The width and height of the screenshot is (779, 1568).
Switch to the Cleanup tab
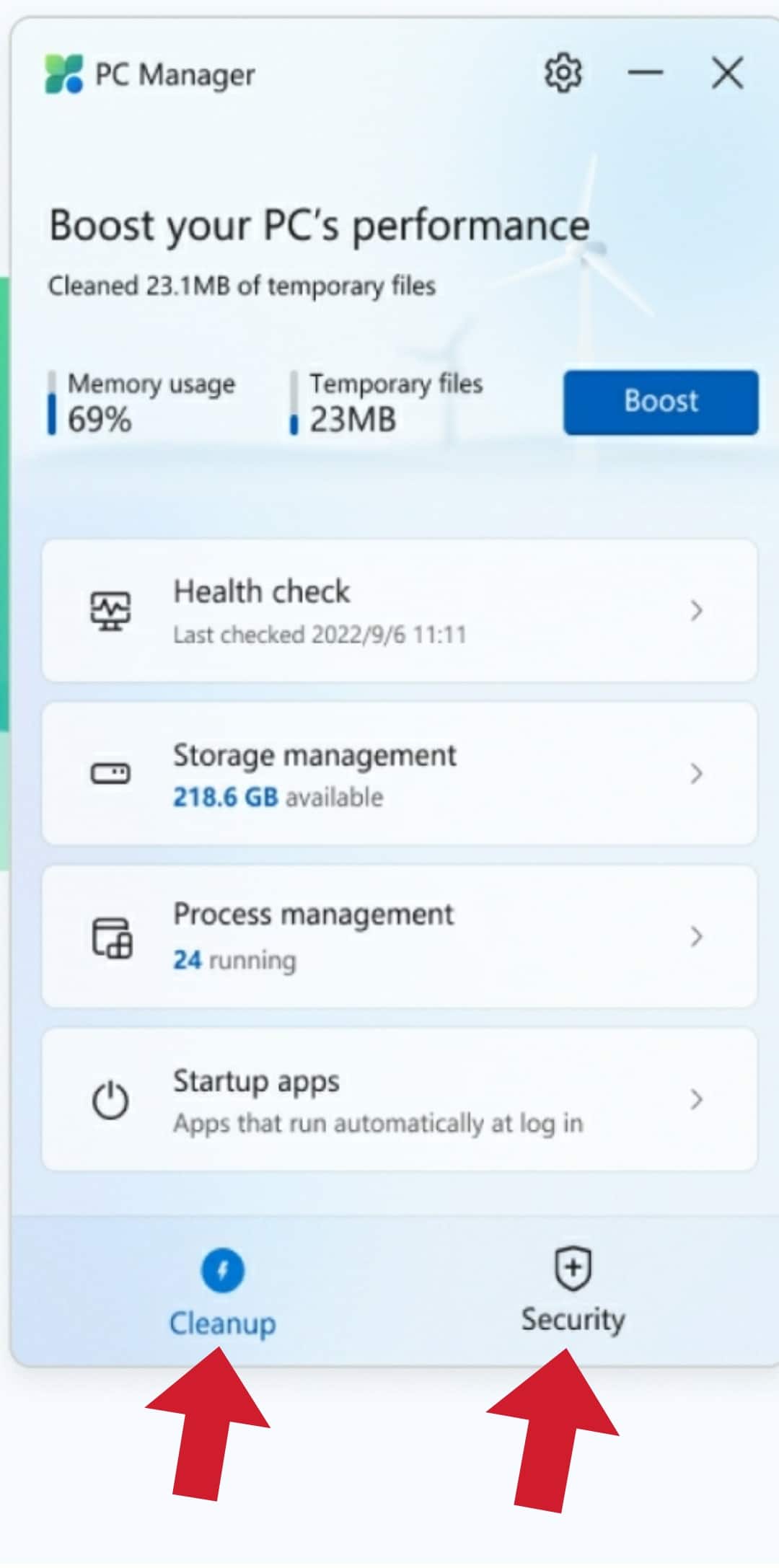click(x=222, y=1292)
